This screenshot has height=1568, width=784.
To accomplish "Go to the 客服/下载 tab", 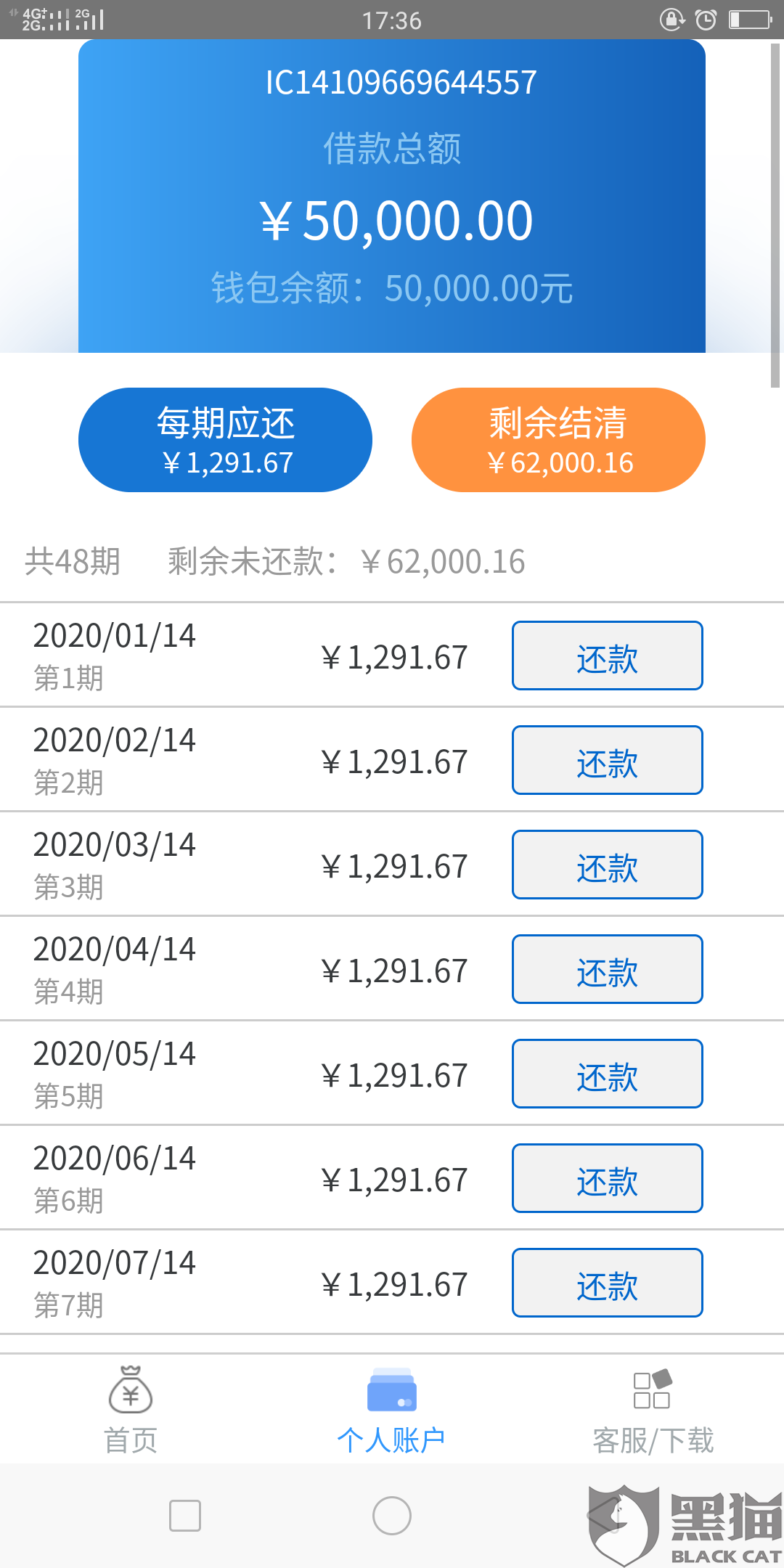I will coord(653,1410).
